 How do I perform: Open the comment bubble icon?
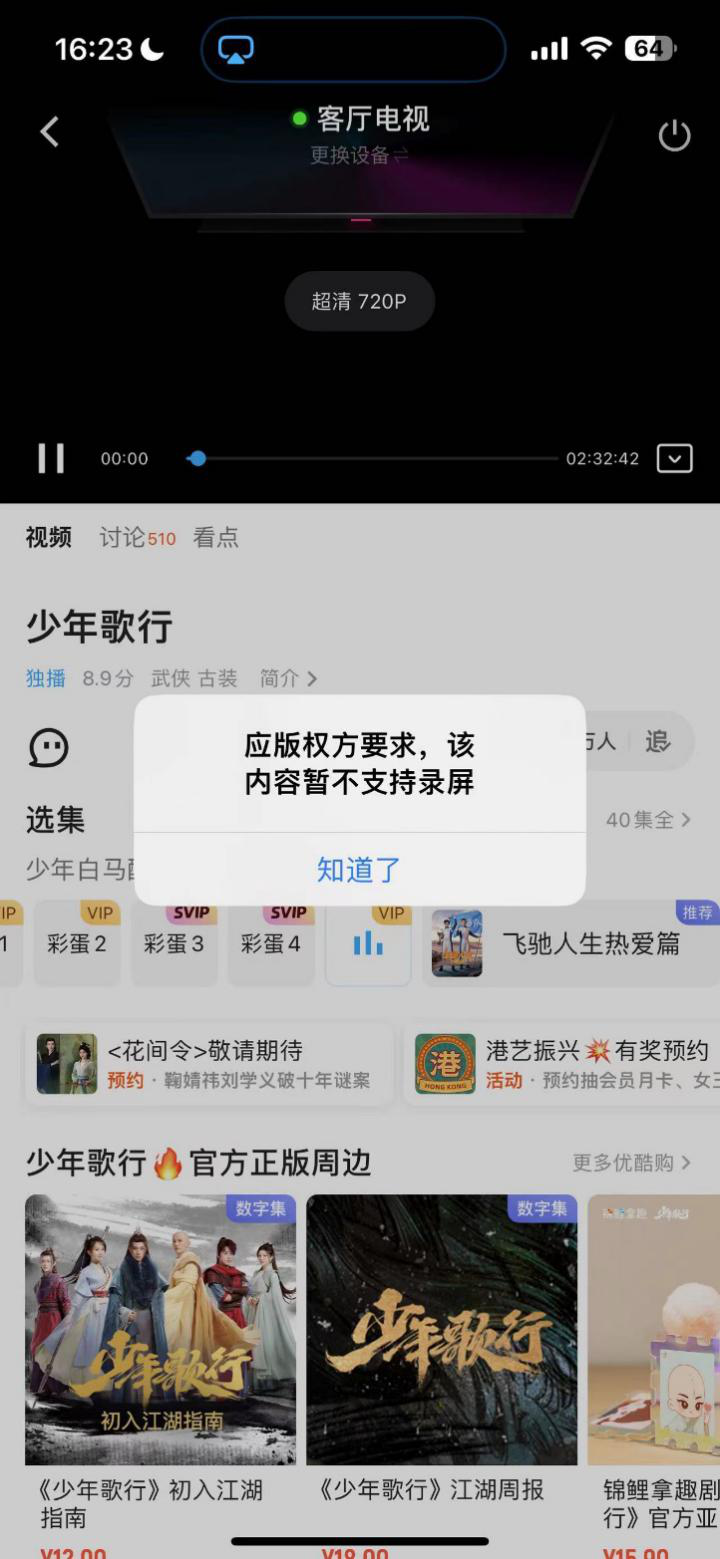click(48, 747)
